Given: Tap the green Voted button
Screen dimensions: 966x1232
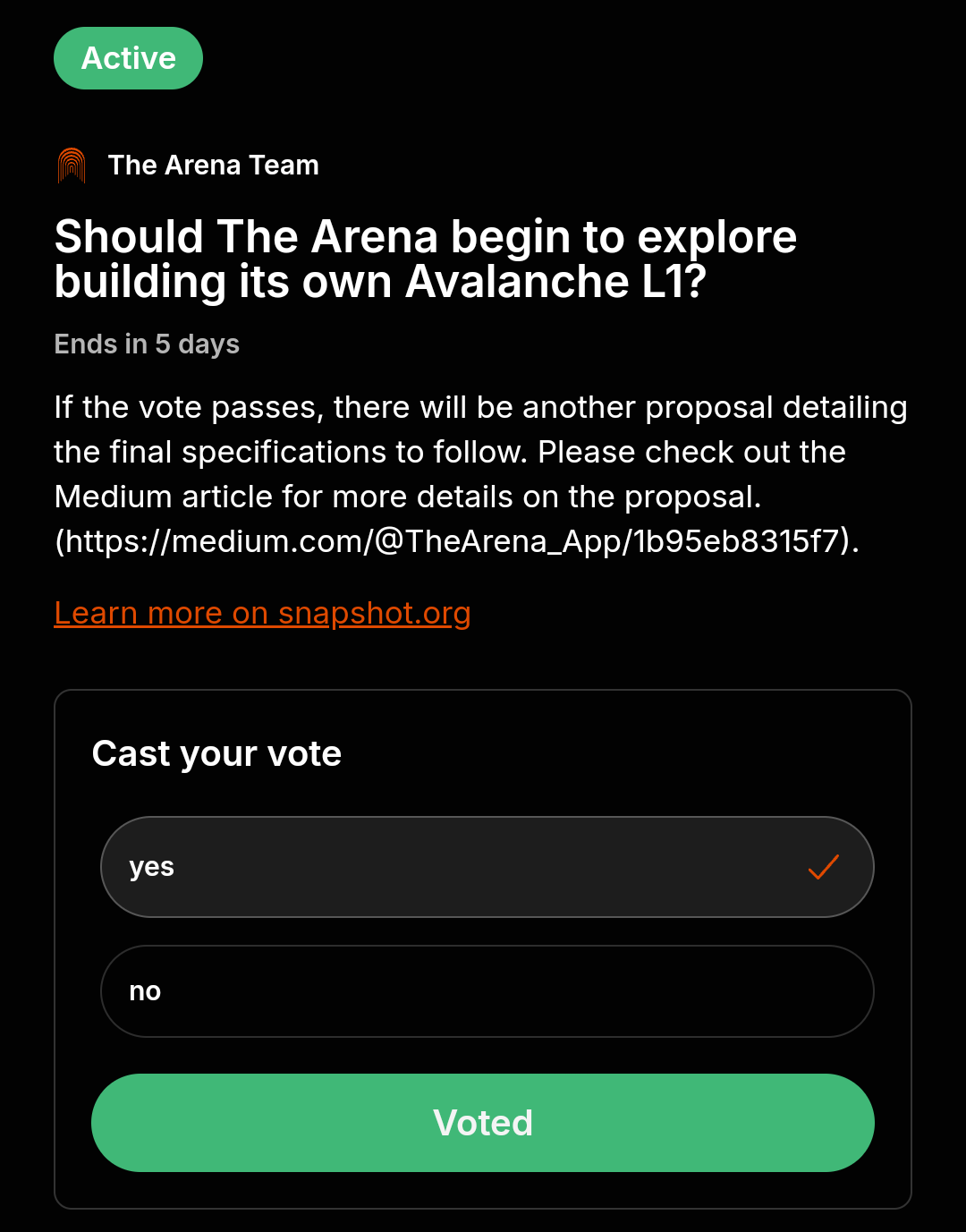Looking at the screenshot, I should 483,1123.
